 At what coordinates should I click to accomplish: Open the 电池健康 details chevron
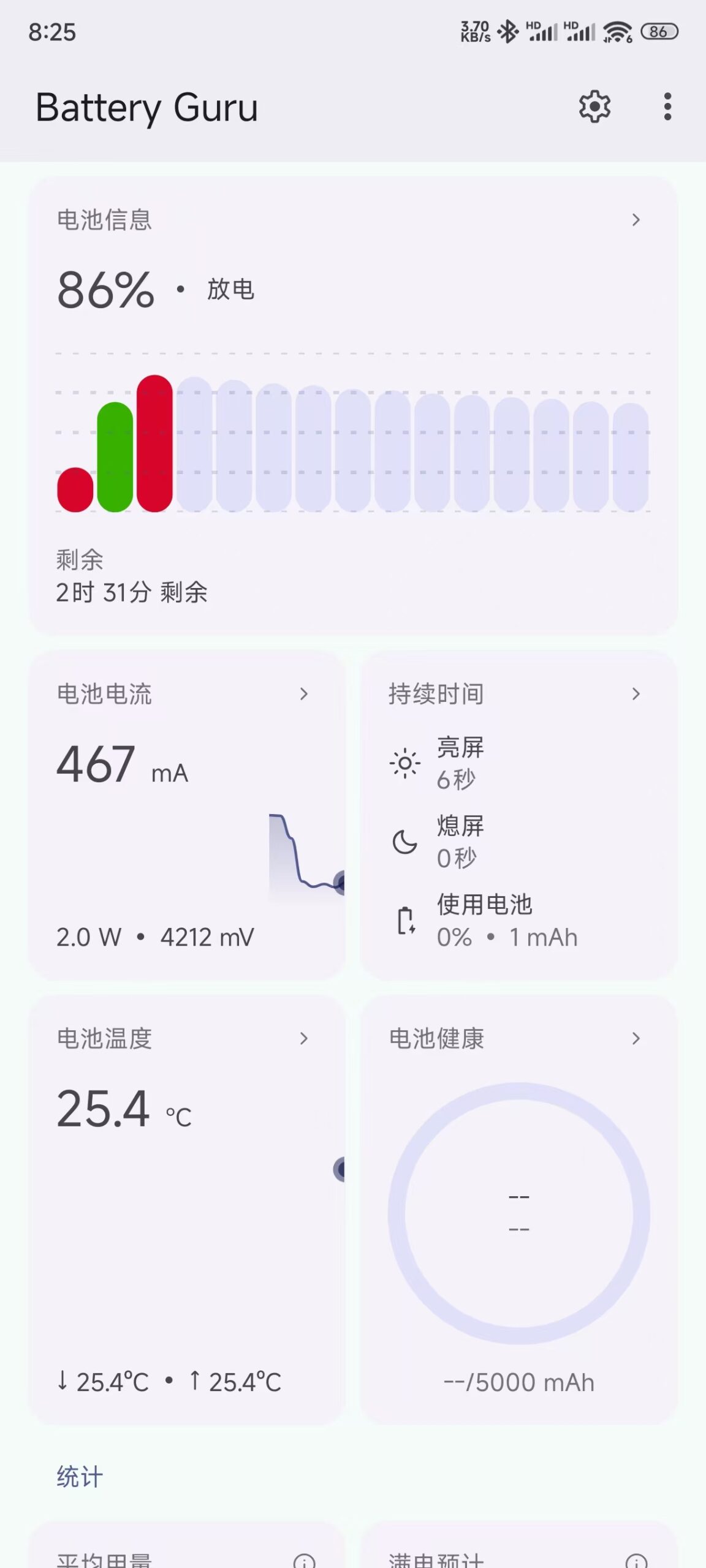tap(636, 1038)
